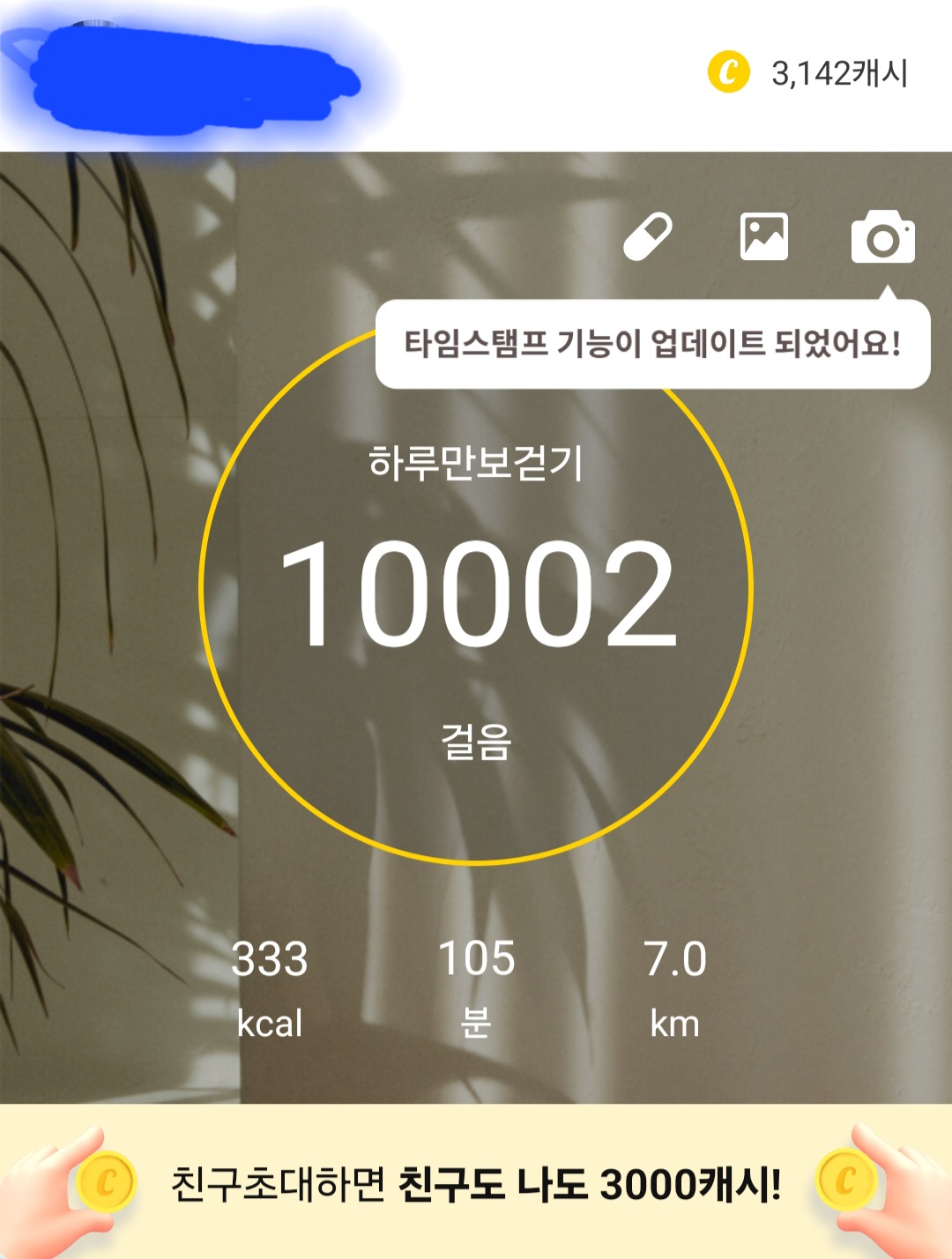This screenshot has width=952, height=1259.
Task: Open the background image gallery icon
Action: pyautogui.click(x=764, y=236)
